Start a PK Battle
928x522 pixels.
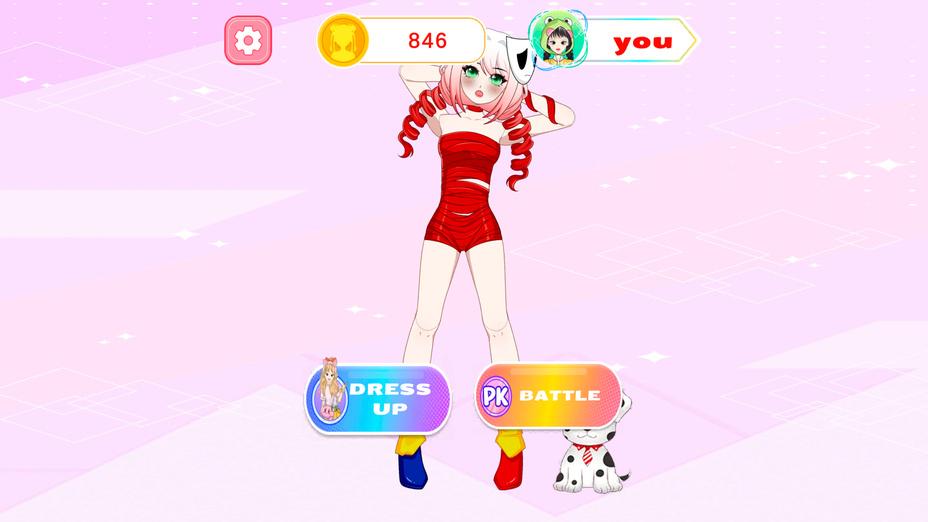click(x=548, y=396)
